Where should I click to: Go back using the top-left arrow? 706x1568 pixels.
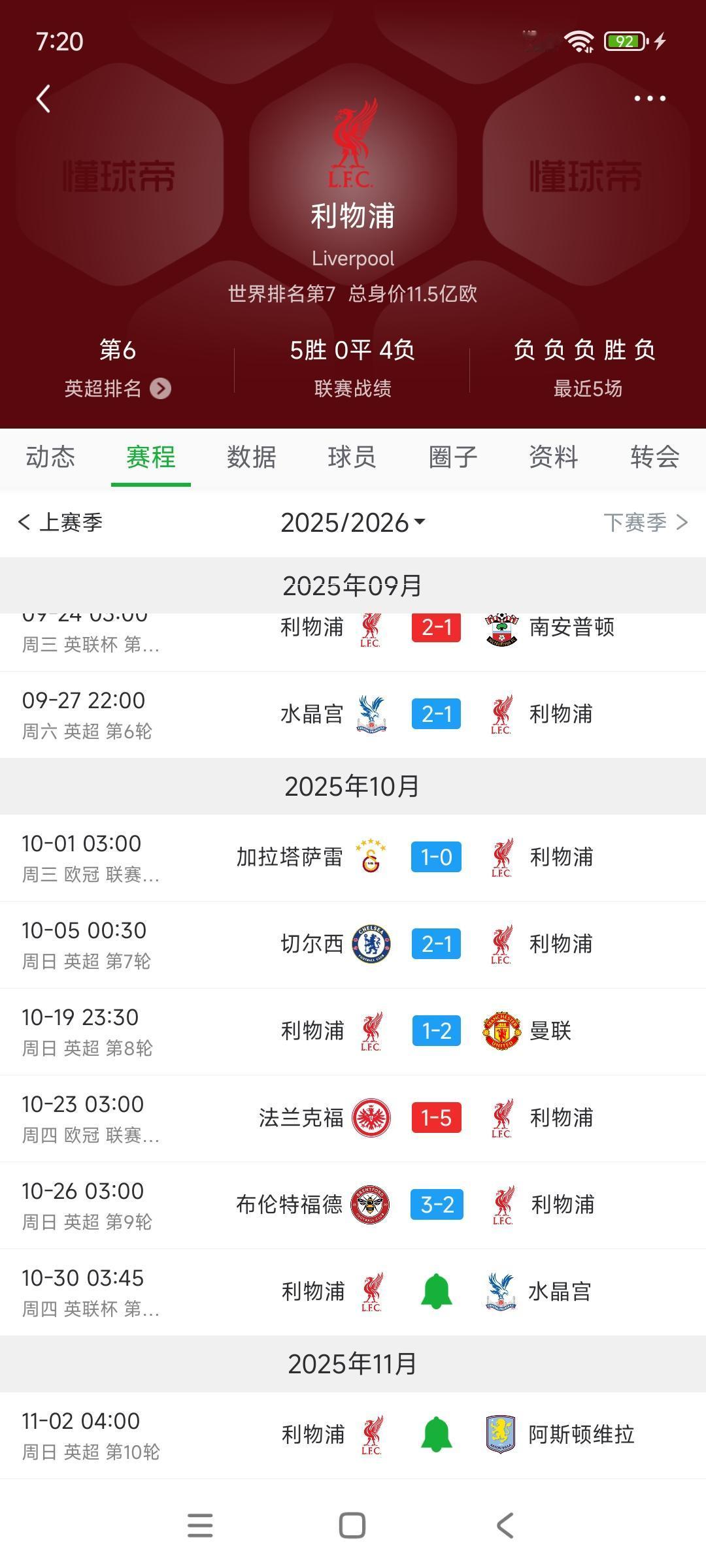point(43,99)
